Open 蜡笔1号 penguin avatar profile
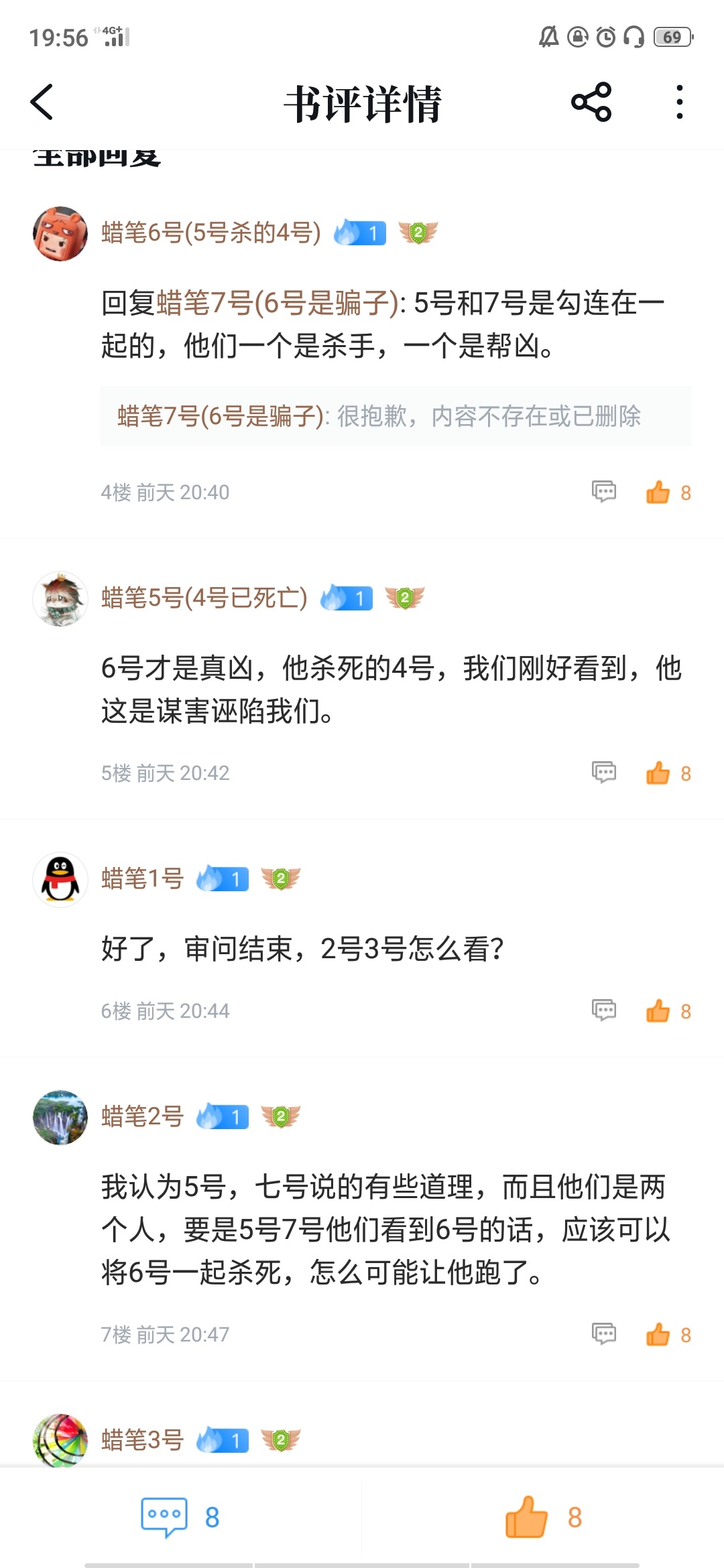Image resolution: width=724 pixels, height=1568 pixels. click(60, 880)
